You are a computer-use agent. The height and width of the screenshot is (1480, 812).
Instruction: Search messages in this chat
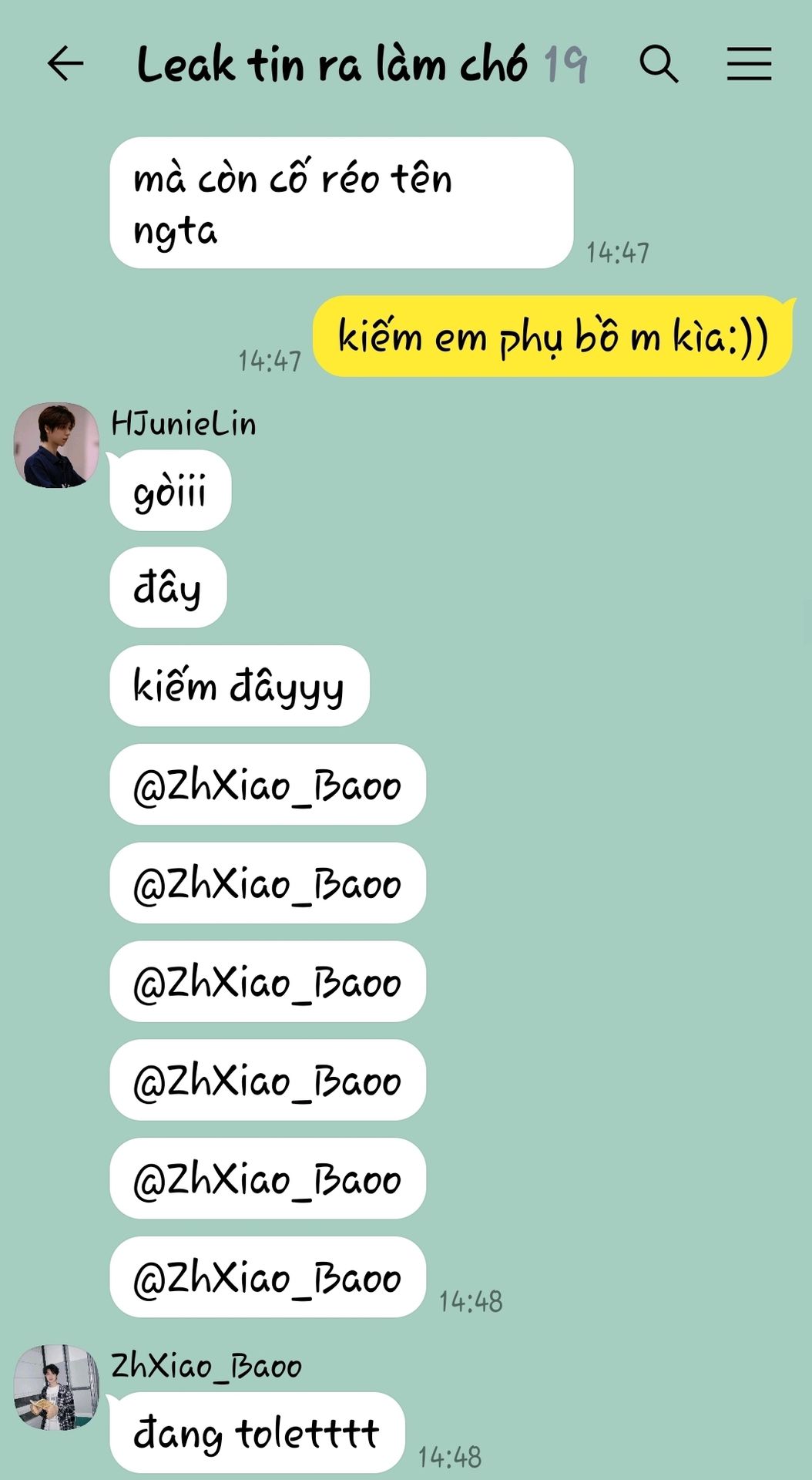[659, 63]
